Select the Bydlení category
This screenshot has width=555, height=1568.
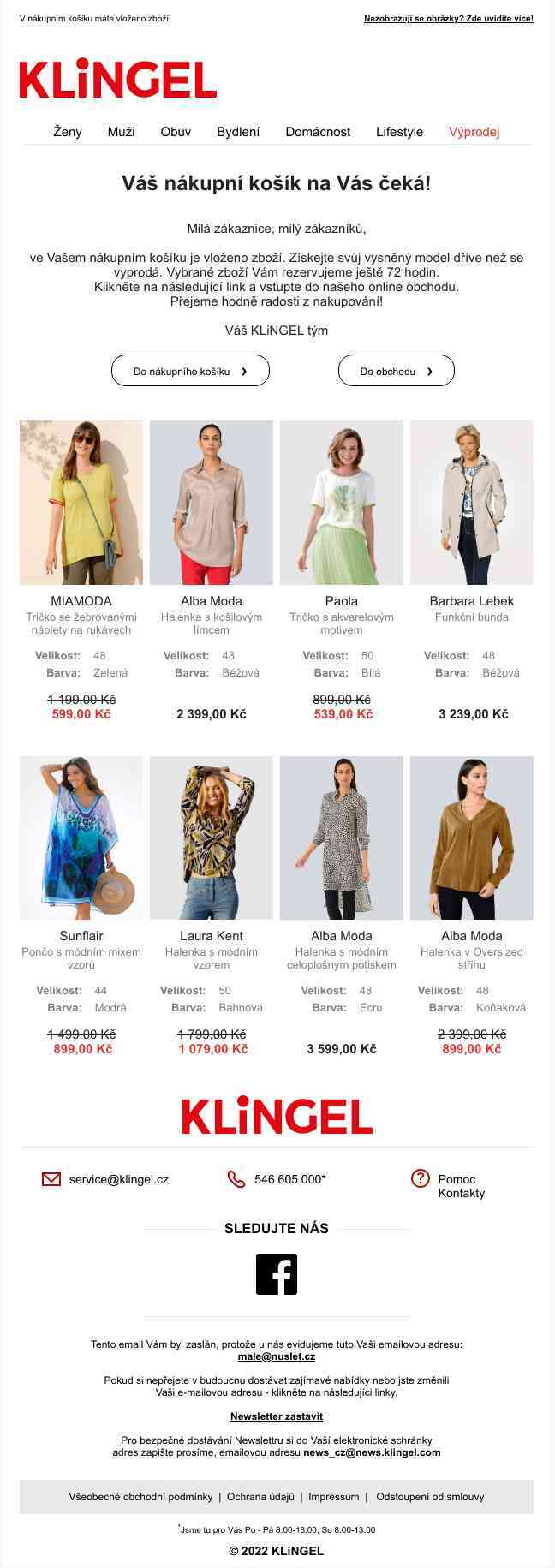pos(238,132)
